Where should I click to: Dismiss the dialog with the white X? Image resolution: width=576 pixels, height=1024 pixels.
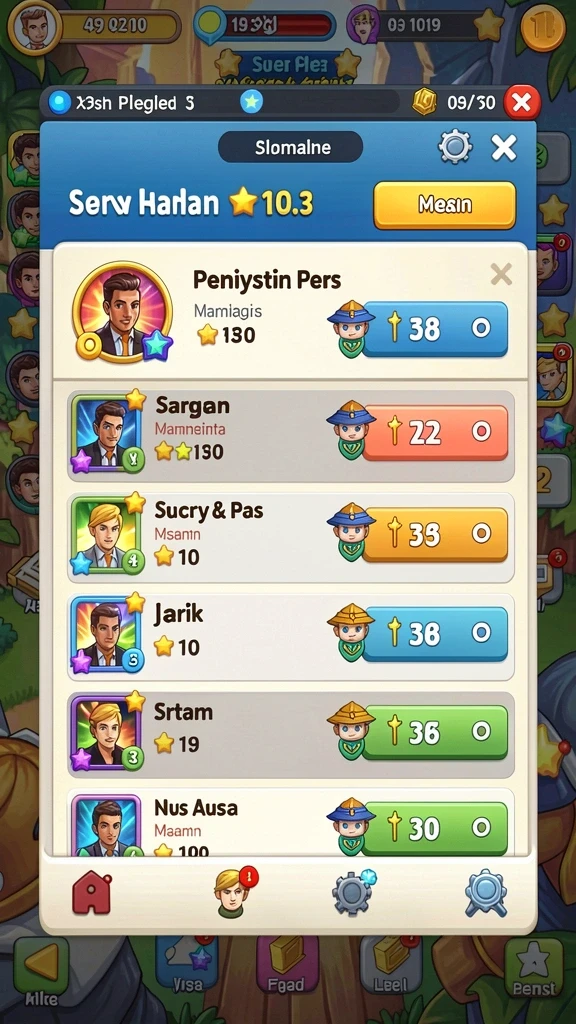(504, 148)
